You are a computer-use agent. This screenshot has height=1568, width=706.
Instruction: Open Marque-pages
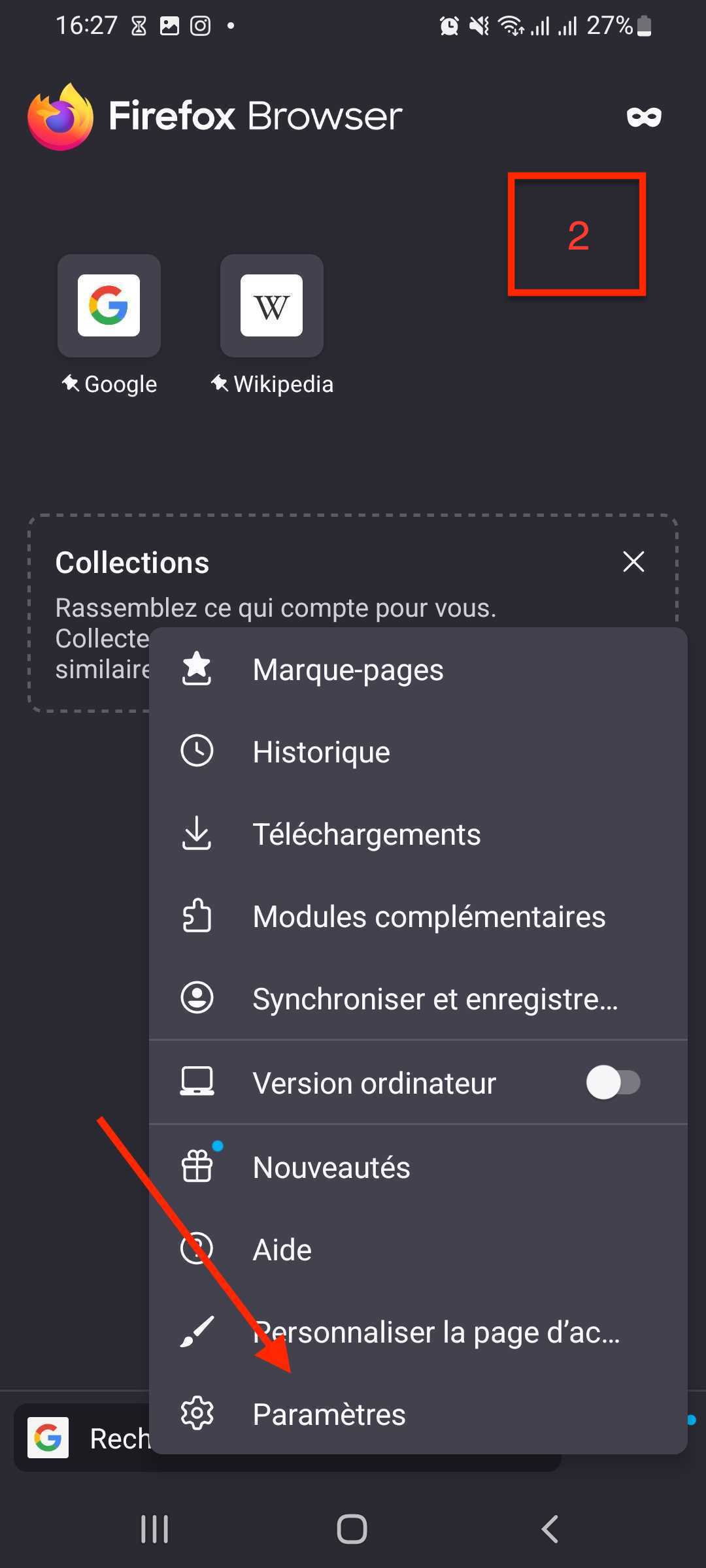418,670
